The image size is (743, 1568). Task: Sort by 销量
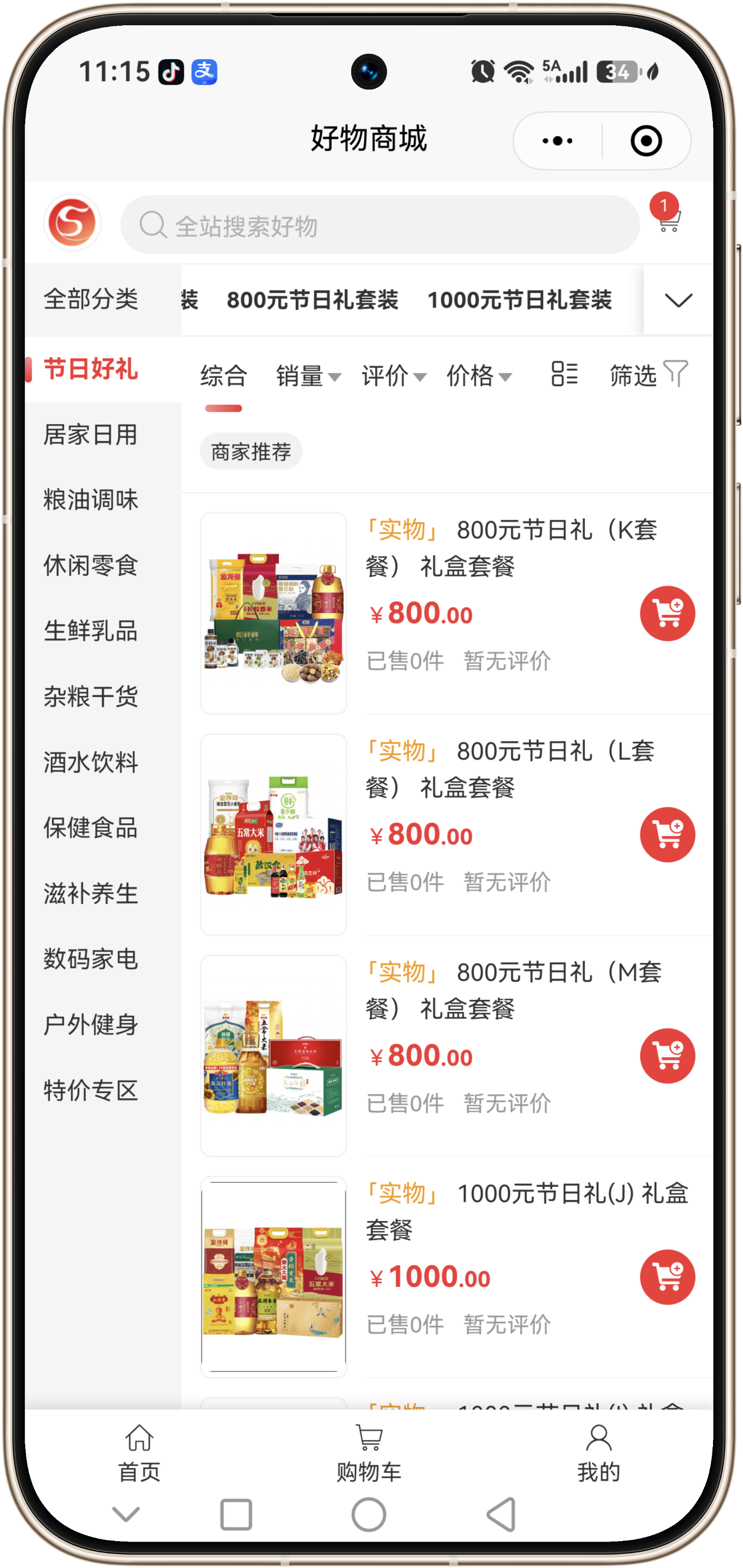point(308,376)
